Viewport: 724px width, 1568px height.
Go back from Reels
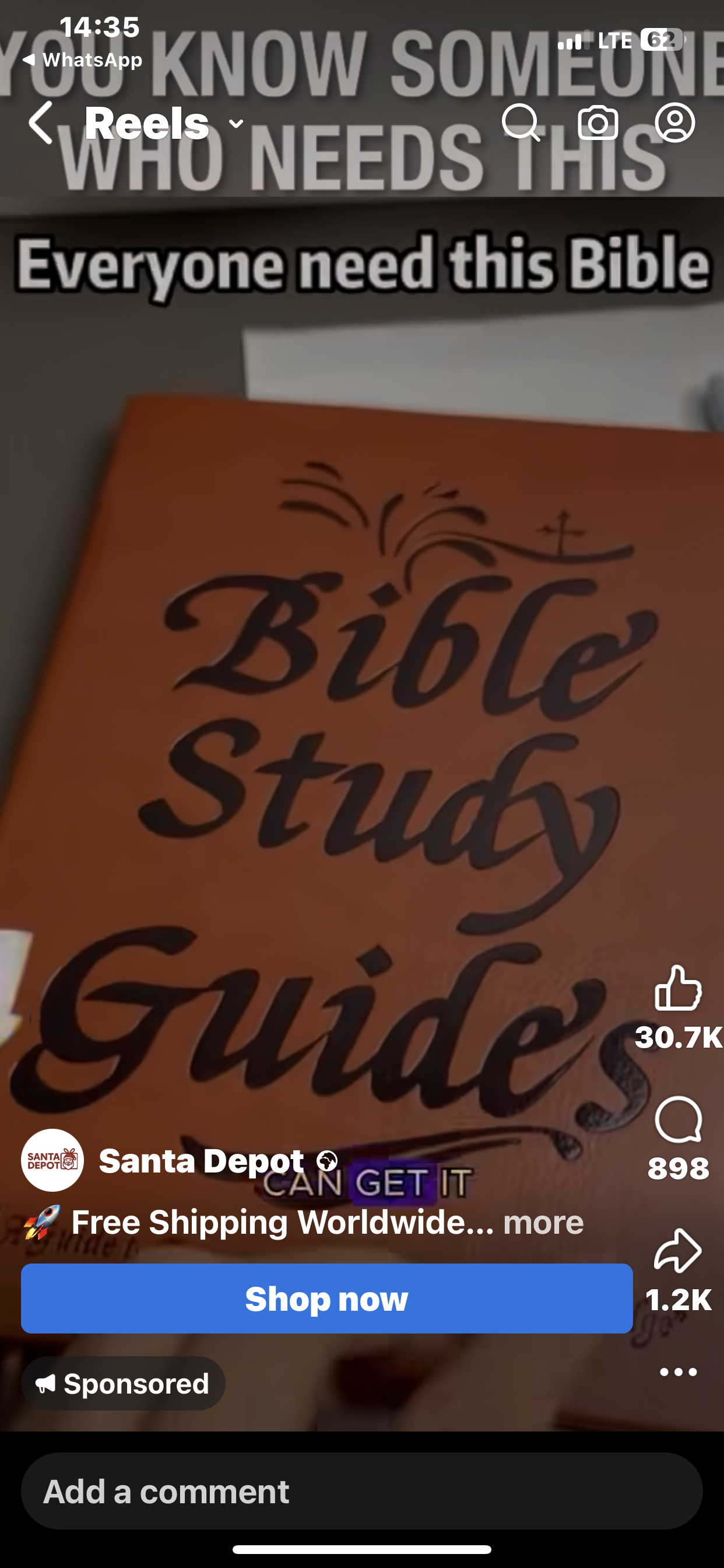click(x=41, y=123)
